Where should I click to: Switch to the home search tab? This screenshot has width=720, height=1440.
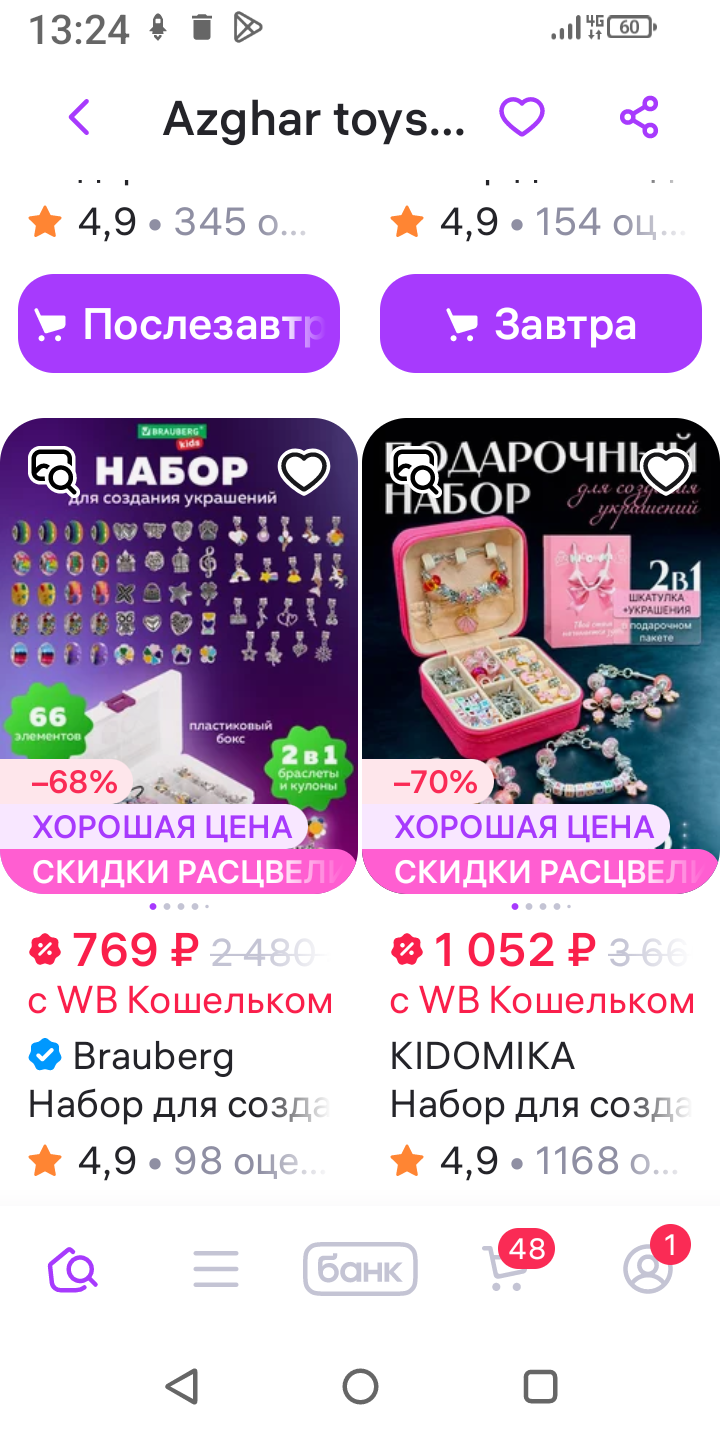pyautogui.click(x=73, y=1270)
